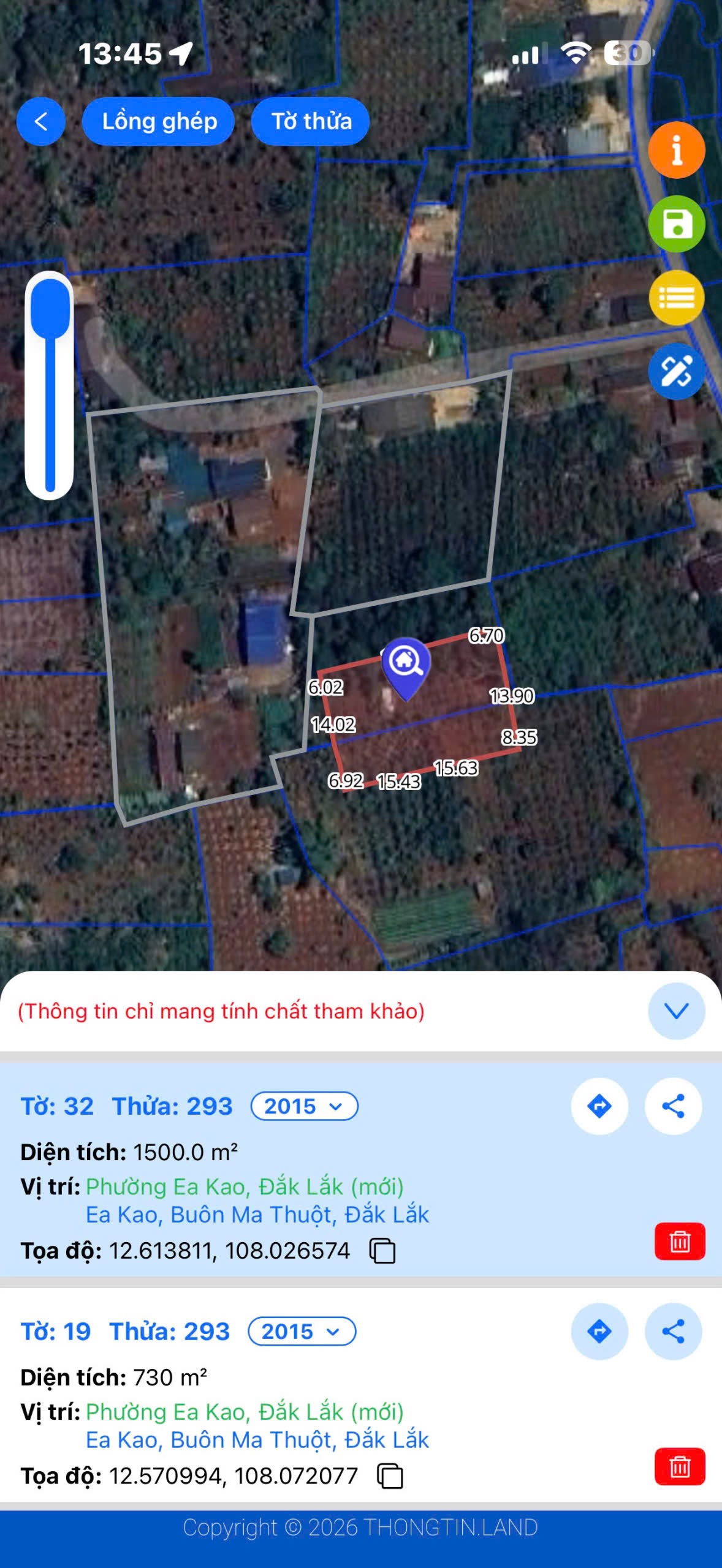This screenshot has width=722, height=1568.
Task: Open the Tờ thửa search option
Action: pos(311,121)
